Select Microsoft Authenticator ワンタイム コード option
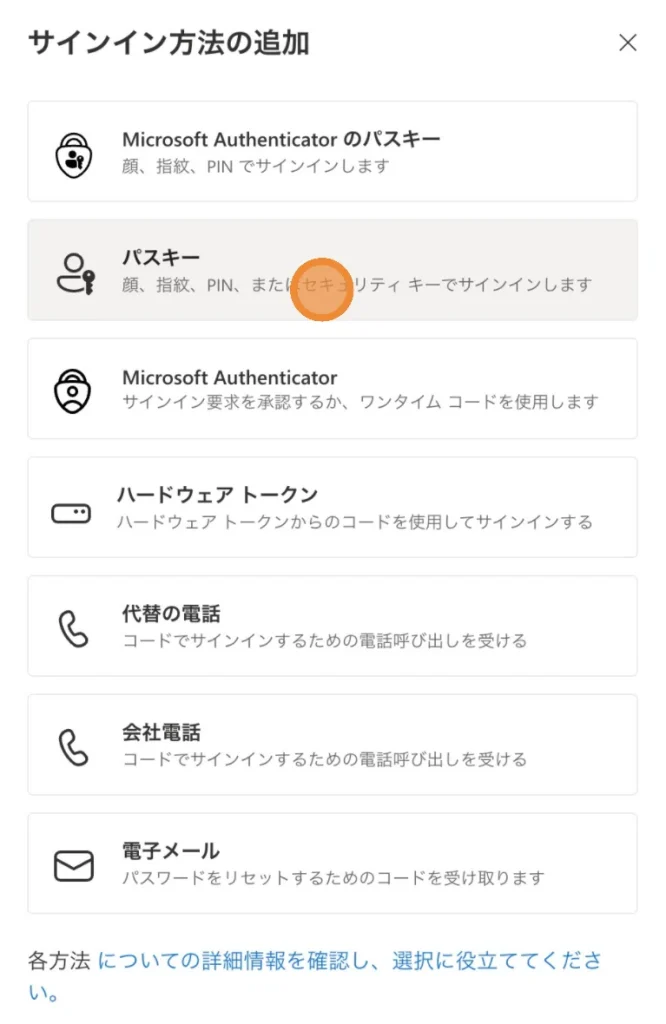The width and height of the screenshot is (666, 1024). coord(332,389)
